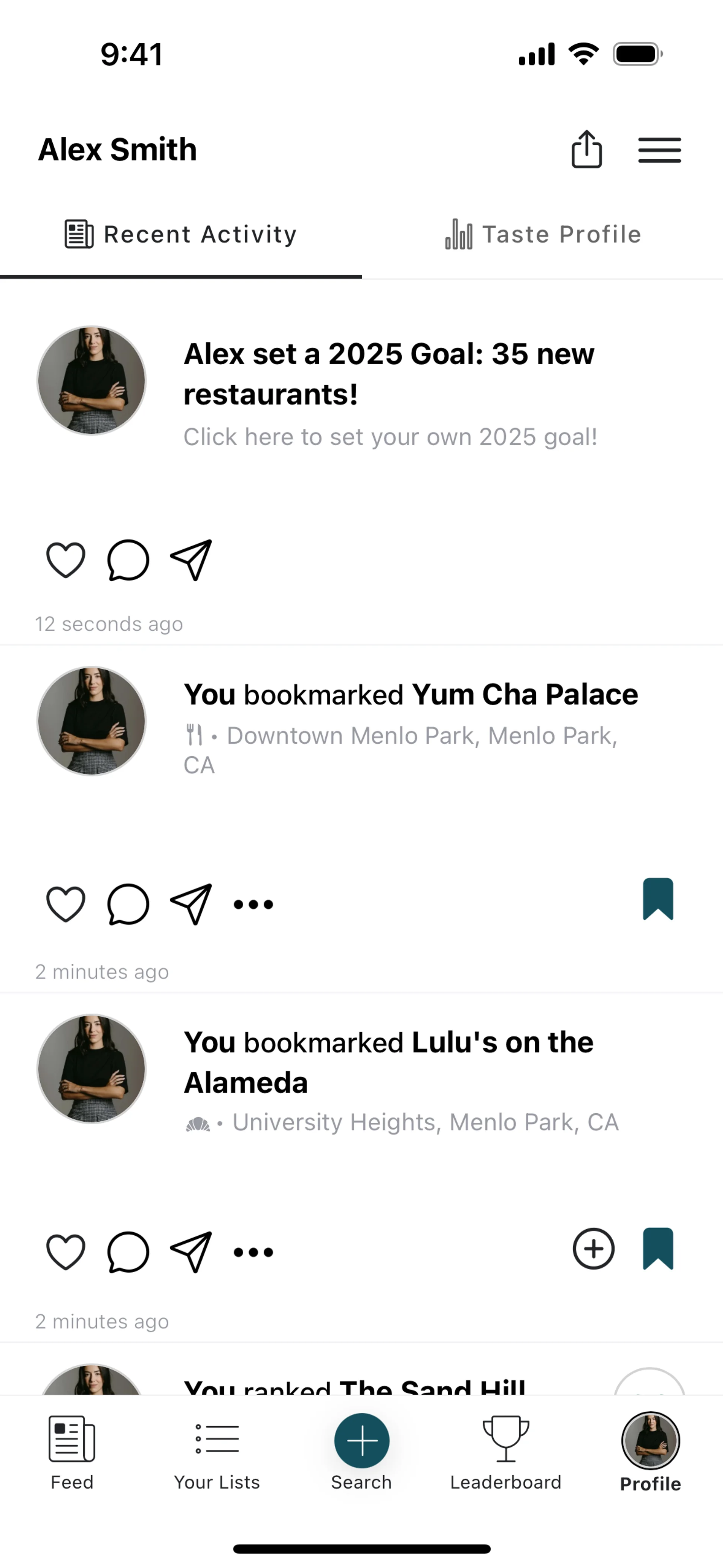The height and width of the screenshot is (1568, 723).
Task: Open more options for Yum Cha Palace post
Action: pos(253,904)
